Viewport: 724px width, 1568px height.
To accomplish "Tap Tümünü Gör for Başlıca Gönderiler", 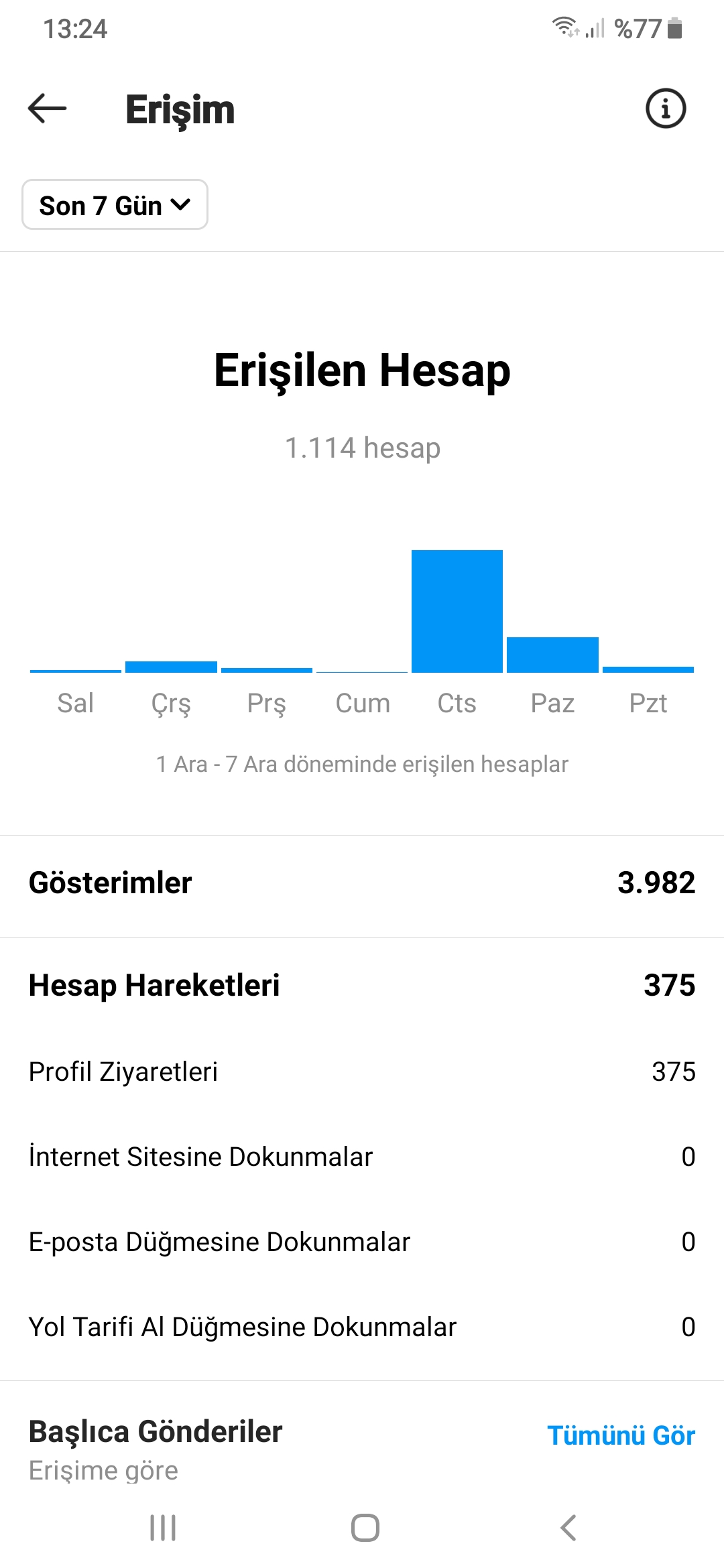I will click(x=621, y=1435).
